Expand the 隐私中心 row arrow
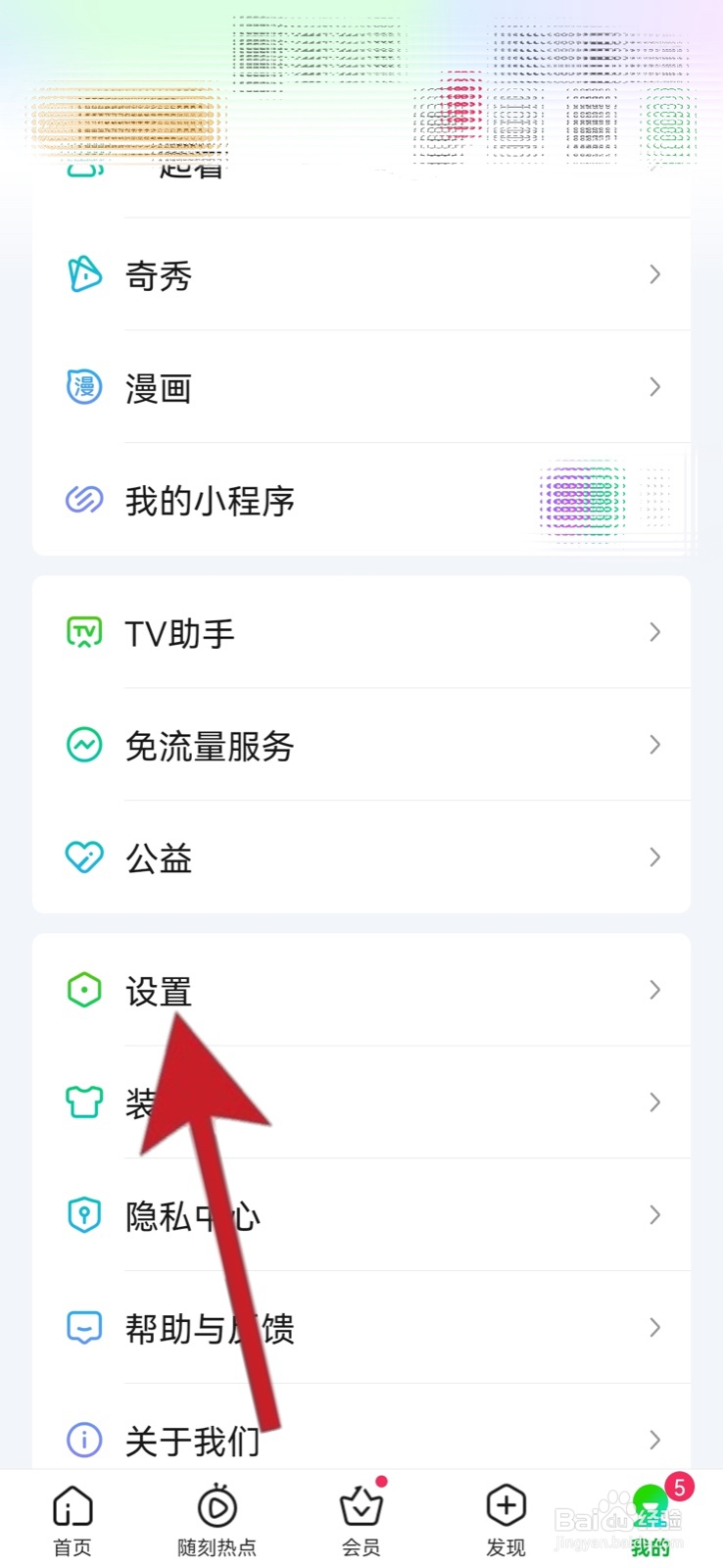The height and width of the screenshot is (1568, 723). click(654, 1215)
